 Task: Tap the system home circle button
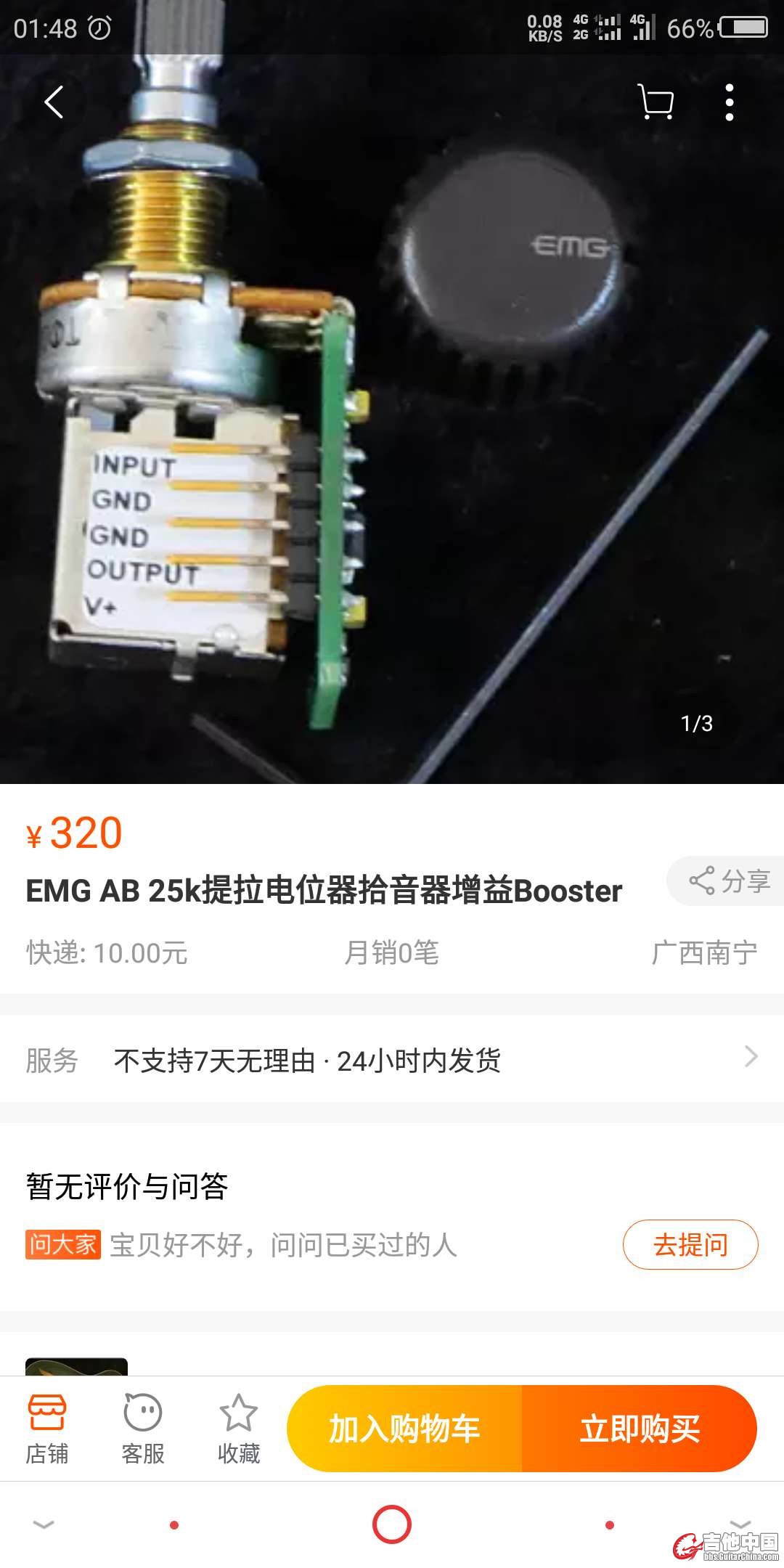click(x=392, y=1524)
